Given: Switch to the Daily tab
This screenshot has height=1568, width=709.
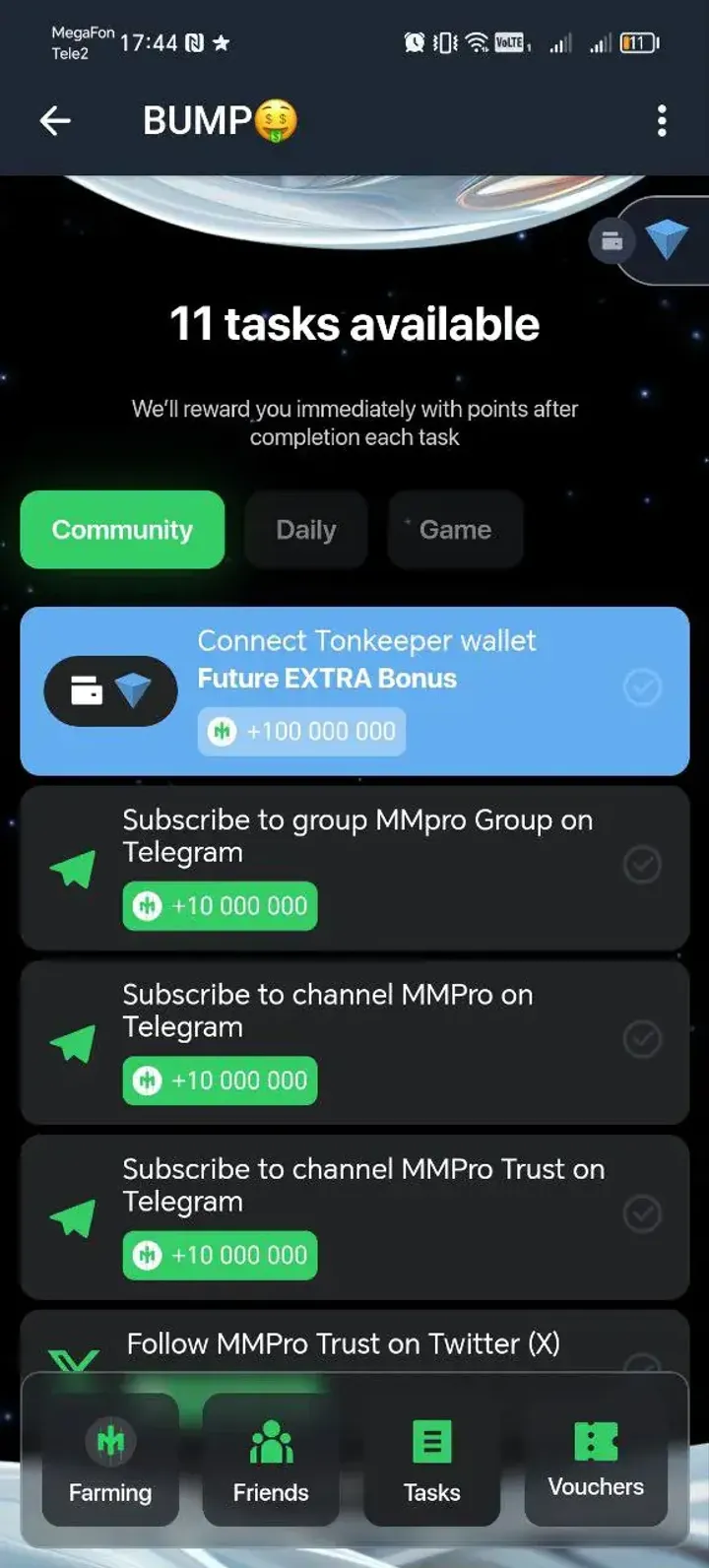Looking at the screenshot, I should pyautogui.click(x=305, y=530).
